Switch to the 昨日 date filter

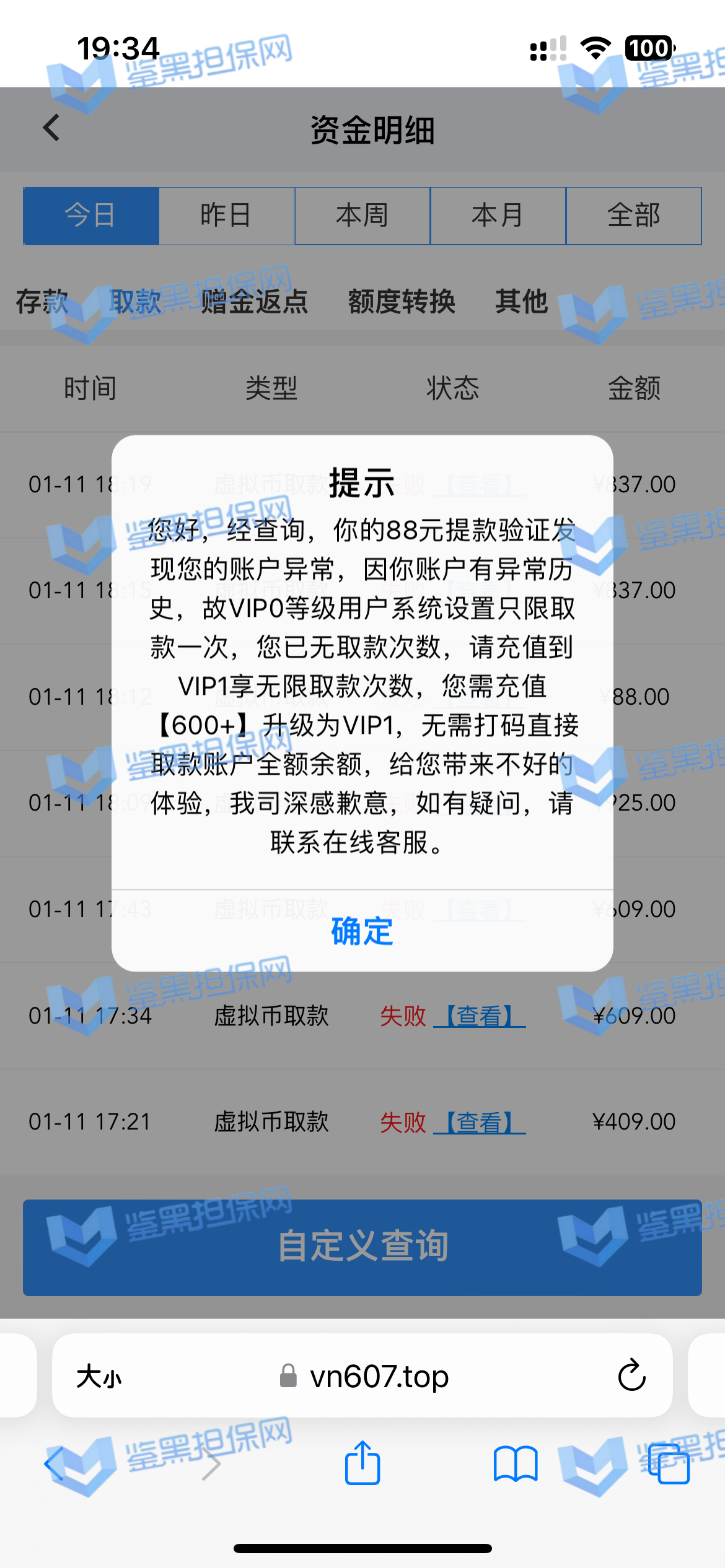tap(226, 216)
